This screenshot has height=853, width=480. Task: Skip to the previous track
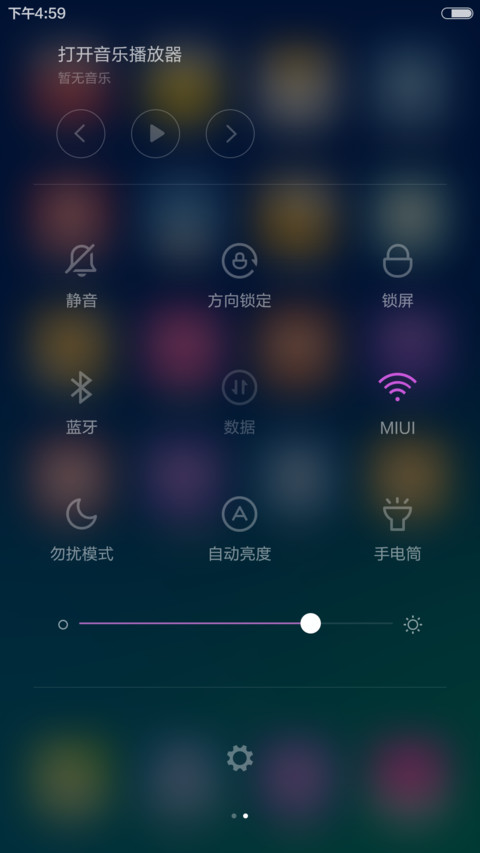[81, 133]
